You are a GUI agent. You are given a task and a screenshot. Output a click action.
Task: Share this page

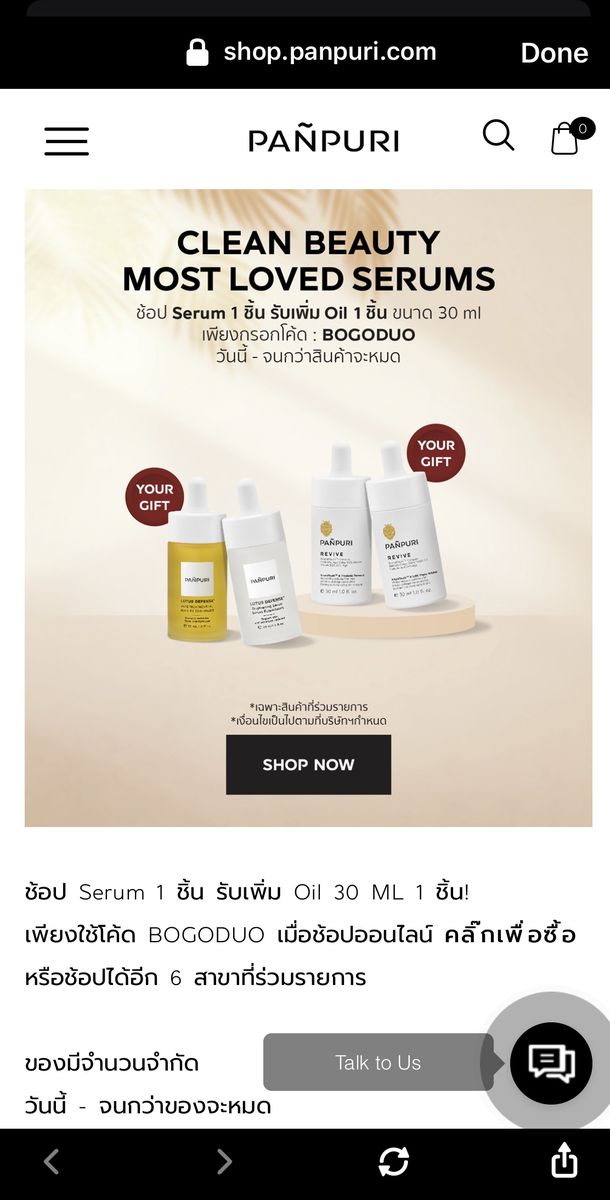pyautogui.click(x=564, y=1160)
